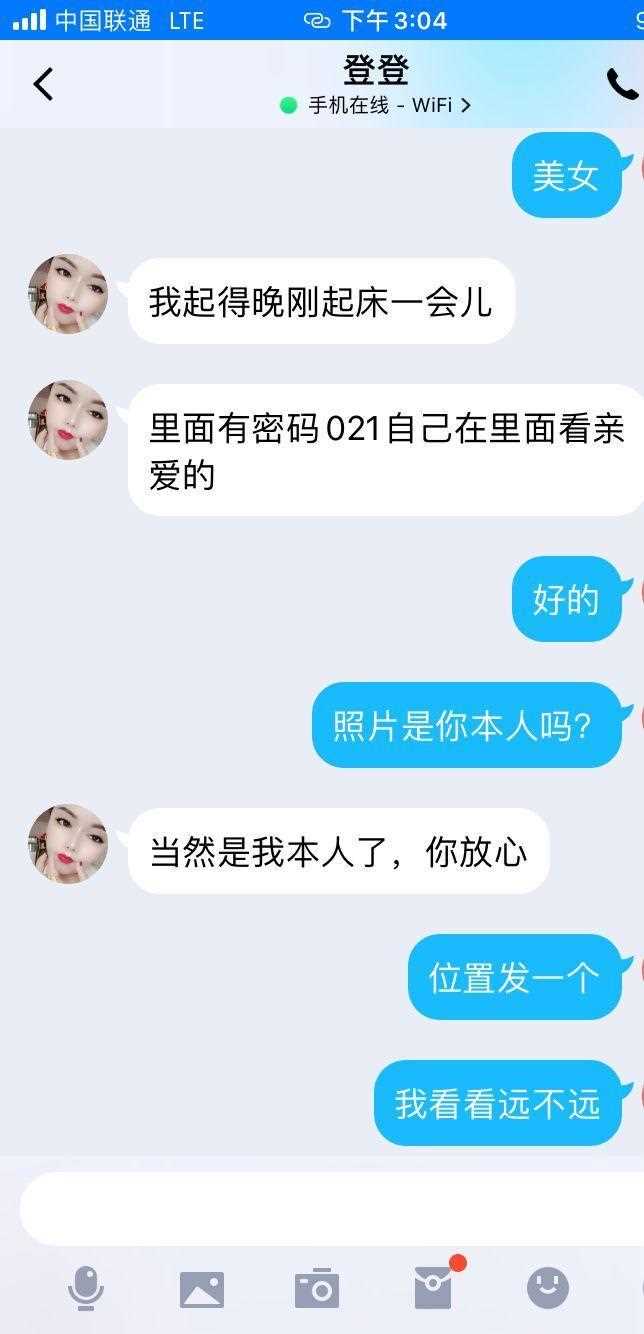Open the photo gallery picker
Viewport: 644px width, 1334px height.
pyautogui.click(x=201, y=1289)
